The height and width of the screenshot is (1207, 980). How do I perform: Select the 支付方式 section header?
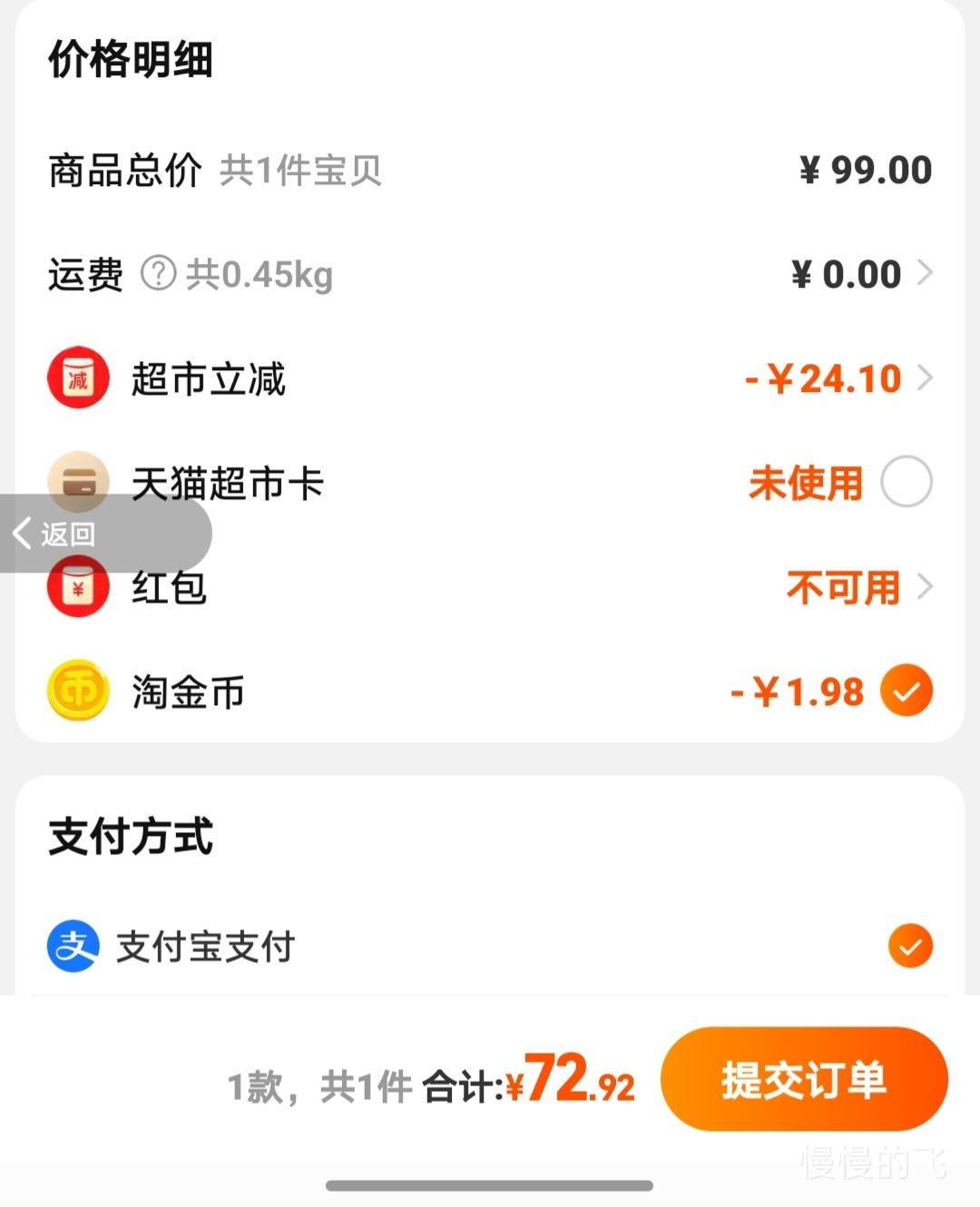pos(129,838)
